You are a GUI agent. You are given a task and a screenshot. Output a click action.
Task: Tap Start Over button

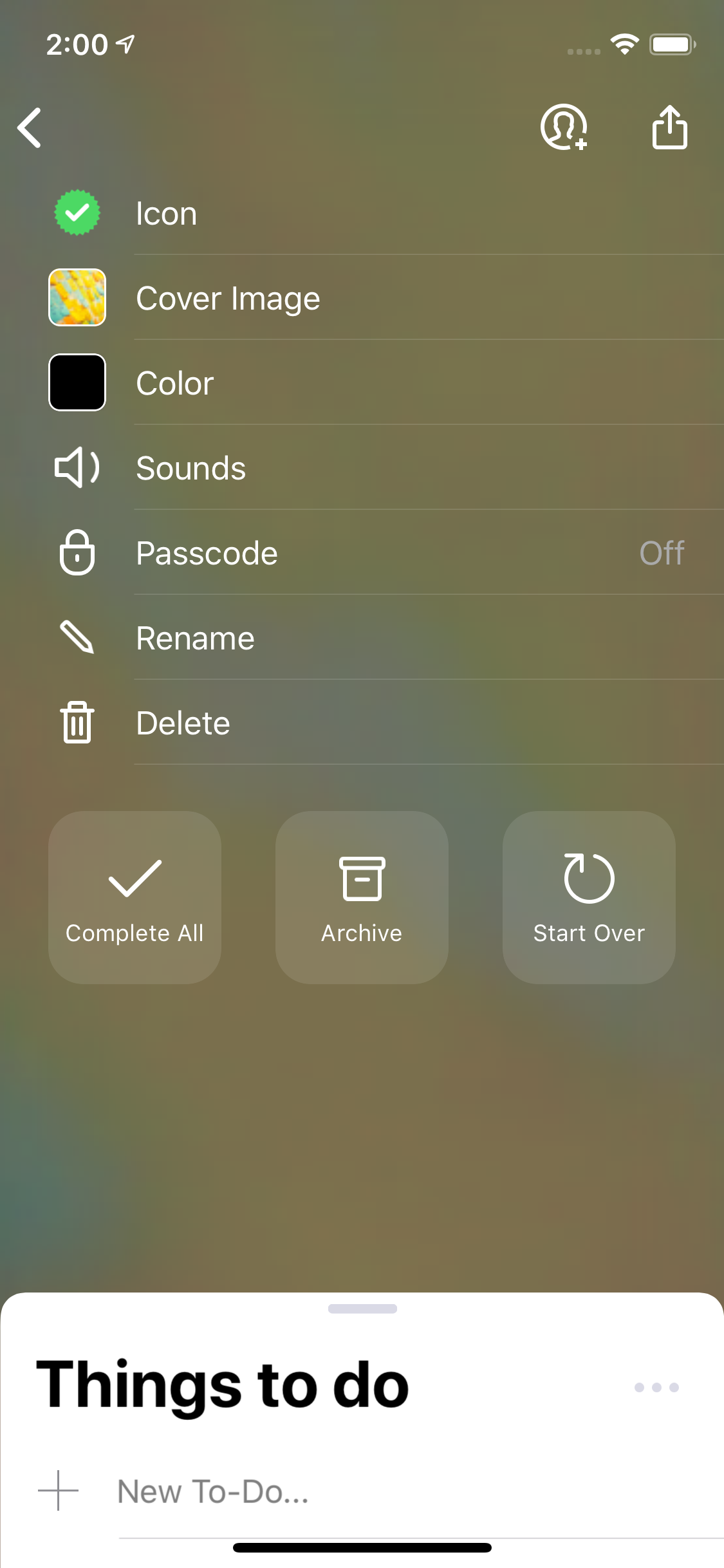coord(589,897)
